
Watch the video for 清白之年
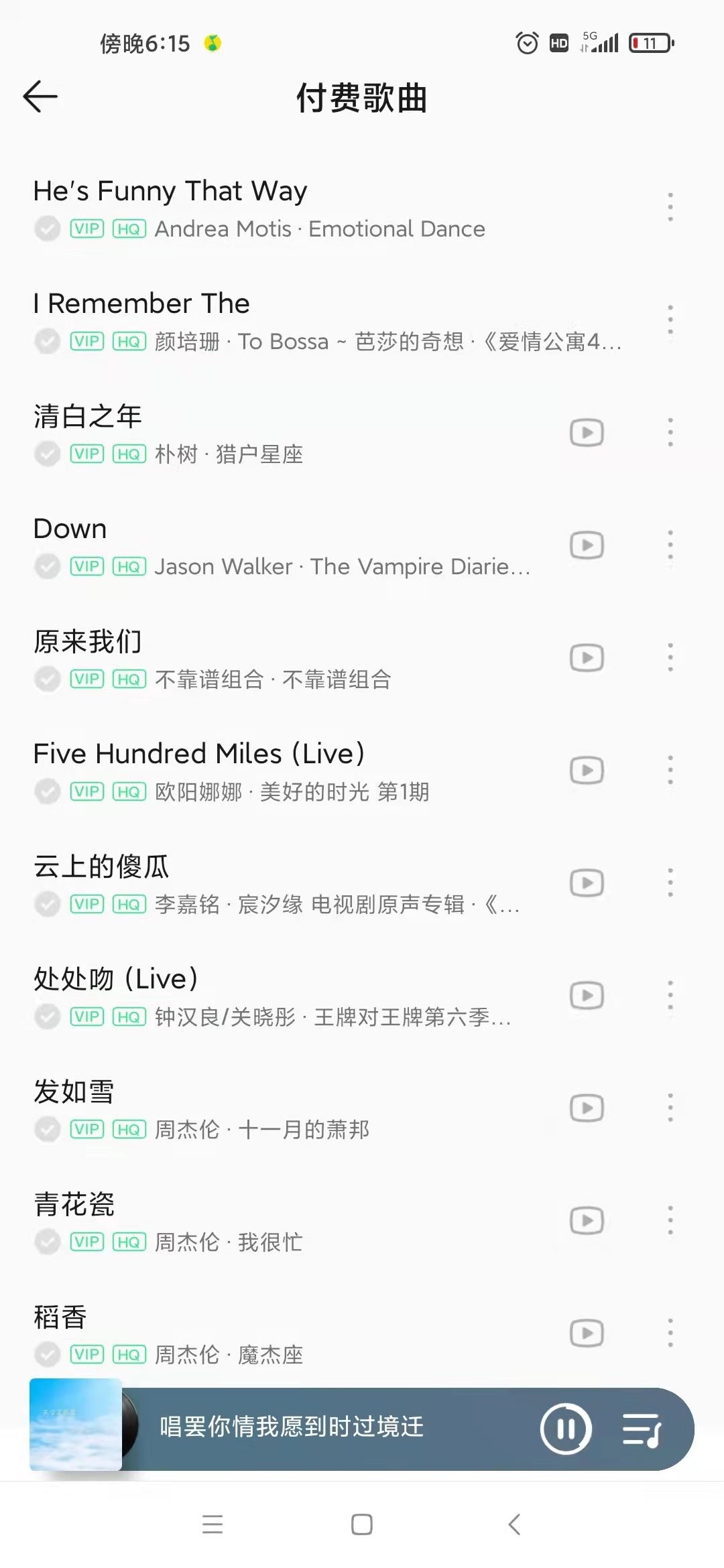tap(587, 433)
